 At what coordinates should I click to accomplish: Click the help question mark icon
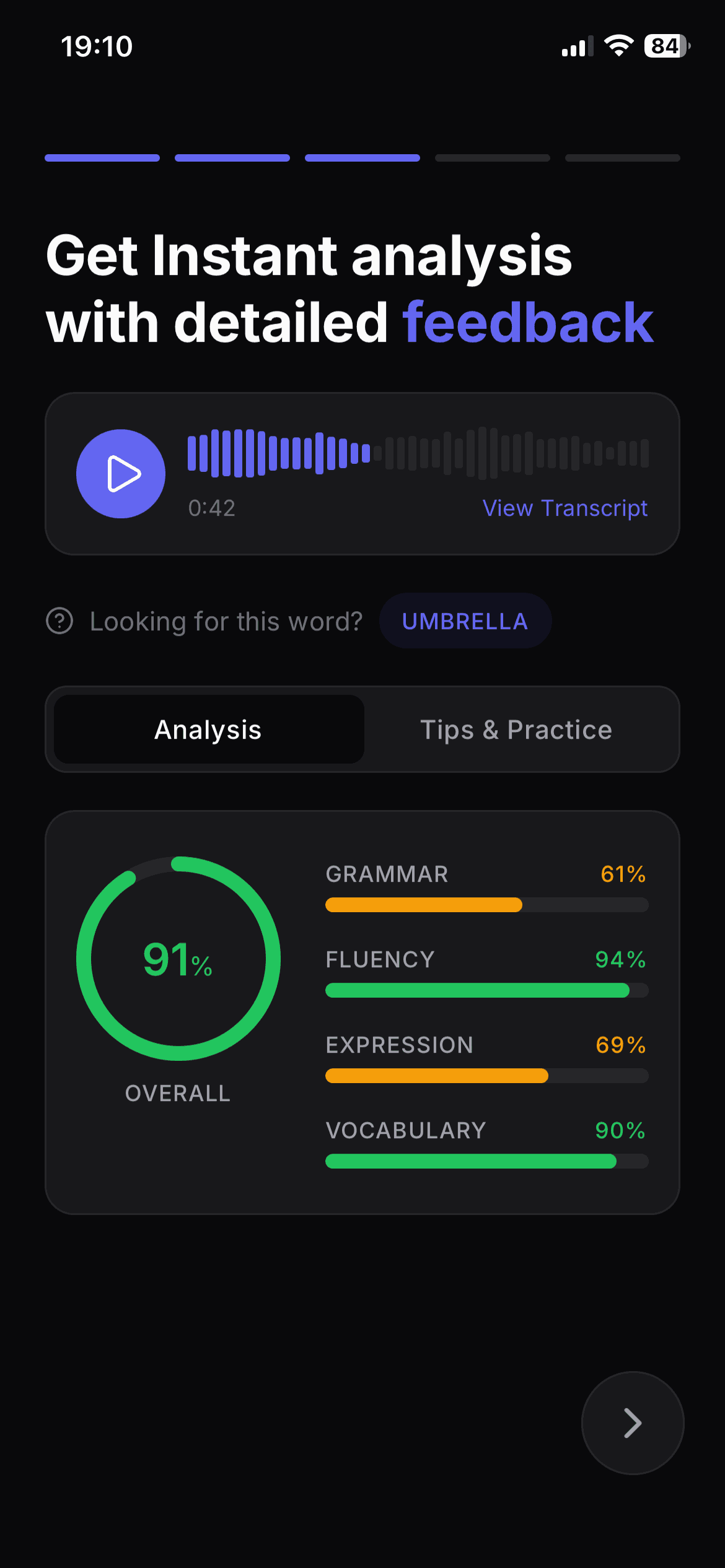click(59, 621)
